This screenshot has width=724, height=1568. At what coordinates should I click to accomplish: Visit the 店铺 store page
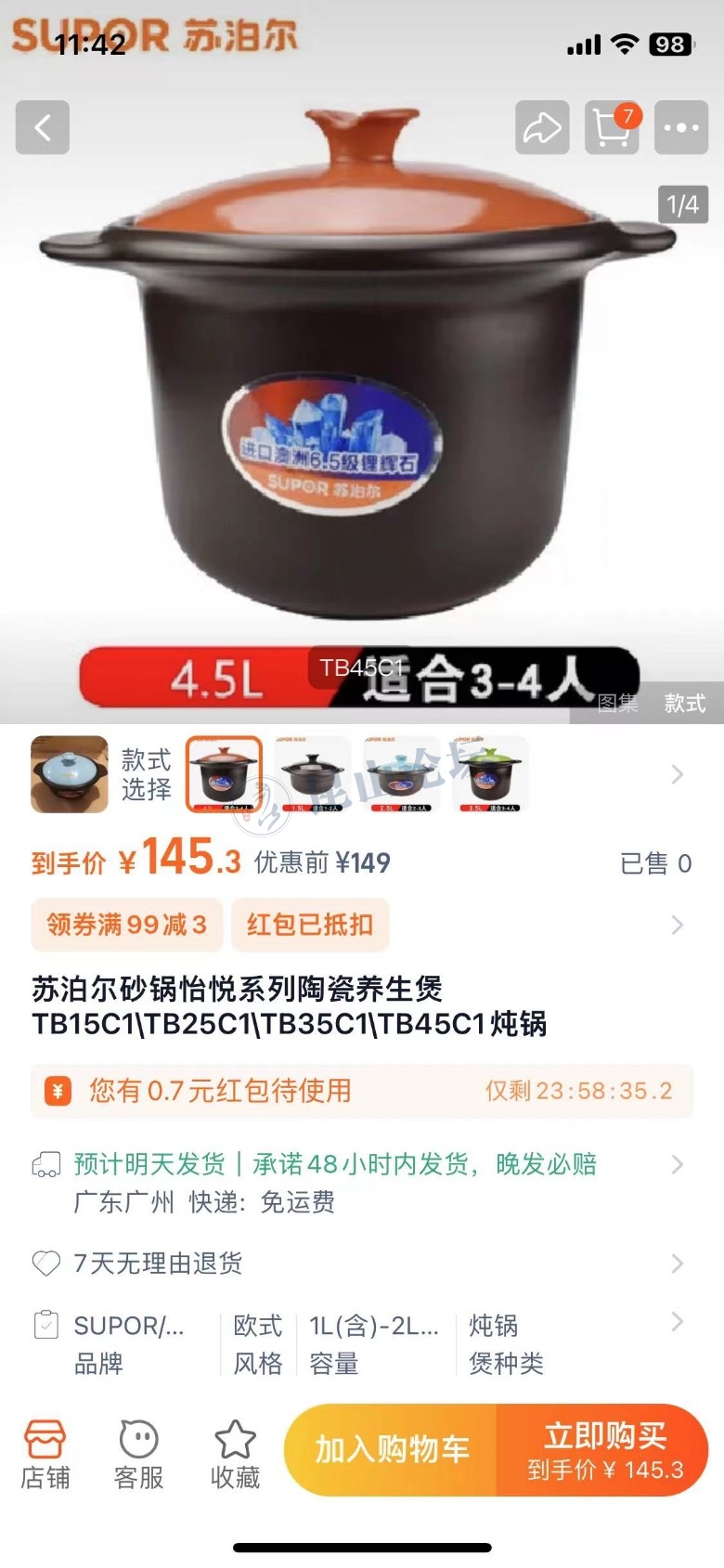pyautogui.click(x=45, y=1454)
